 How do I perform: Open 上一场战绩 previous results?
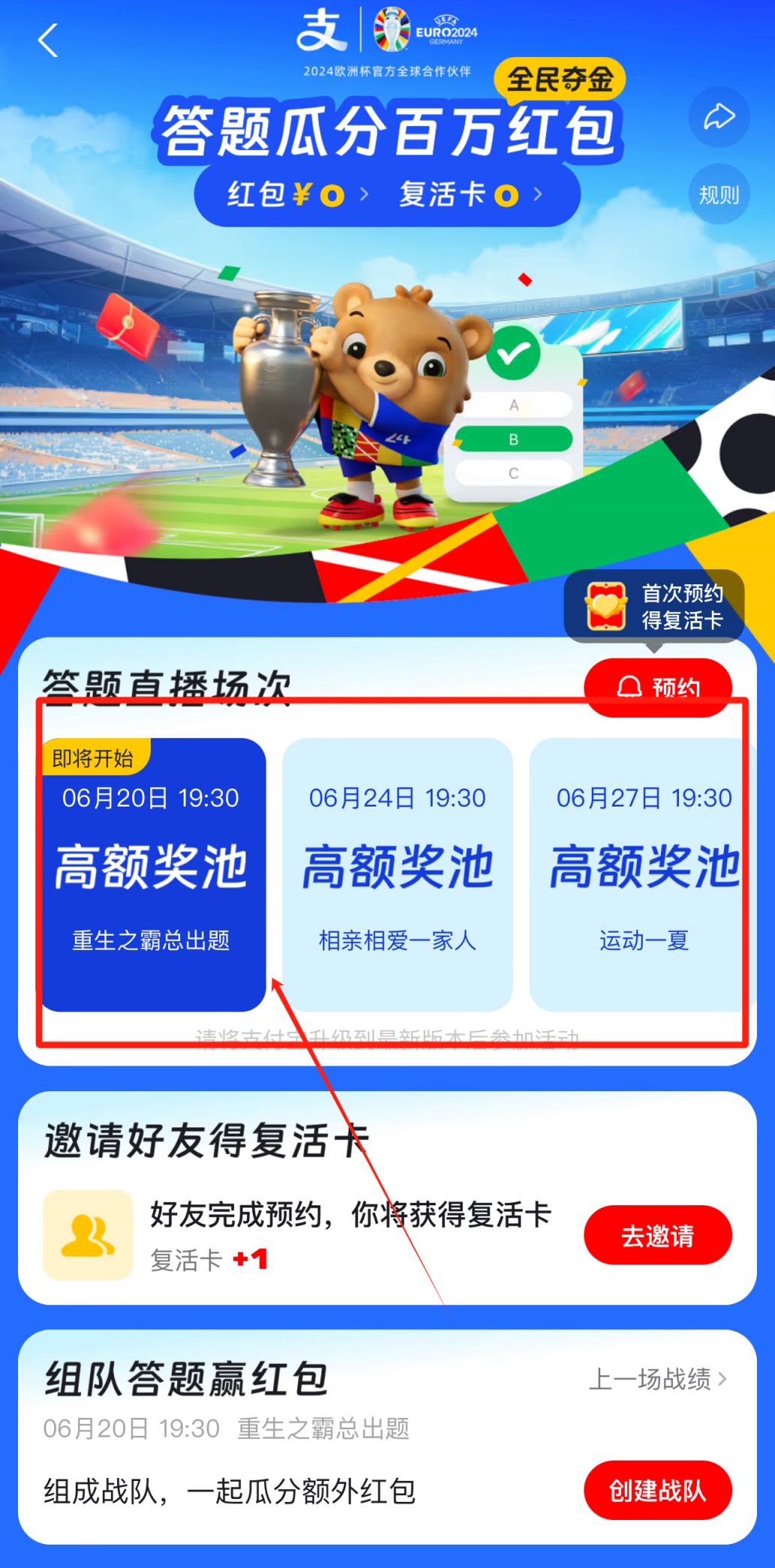click(x=658, y=1379)
